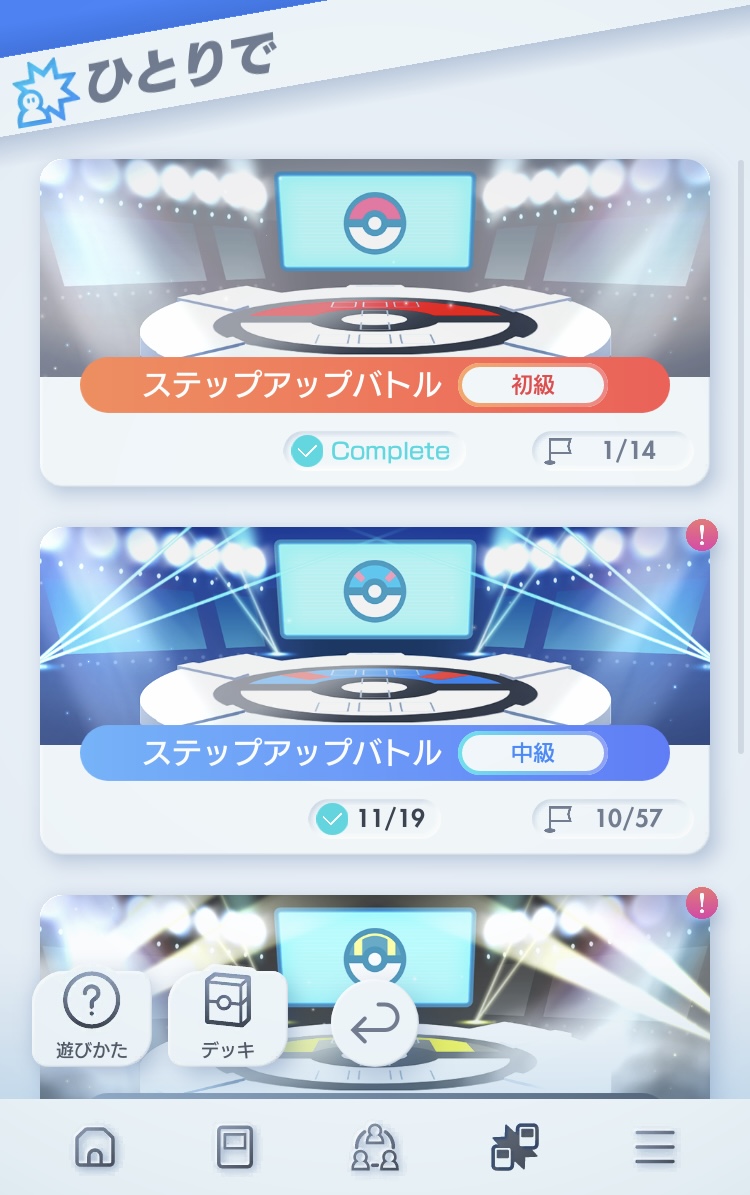Screen dimensions: 750x1195
Task: Switch to the community people tab
Action: (374, 1147)
